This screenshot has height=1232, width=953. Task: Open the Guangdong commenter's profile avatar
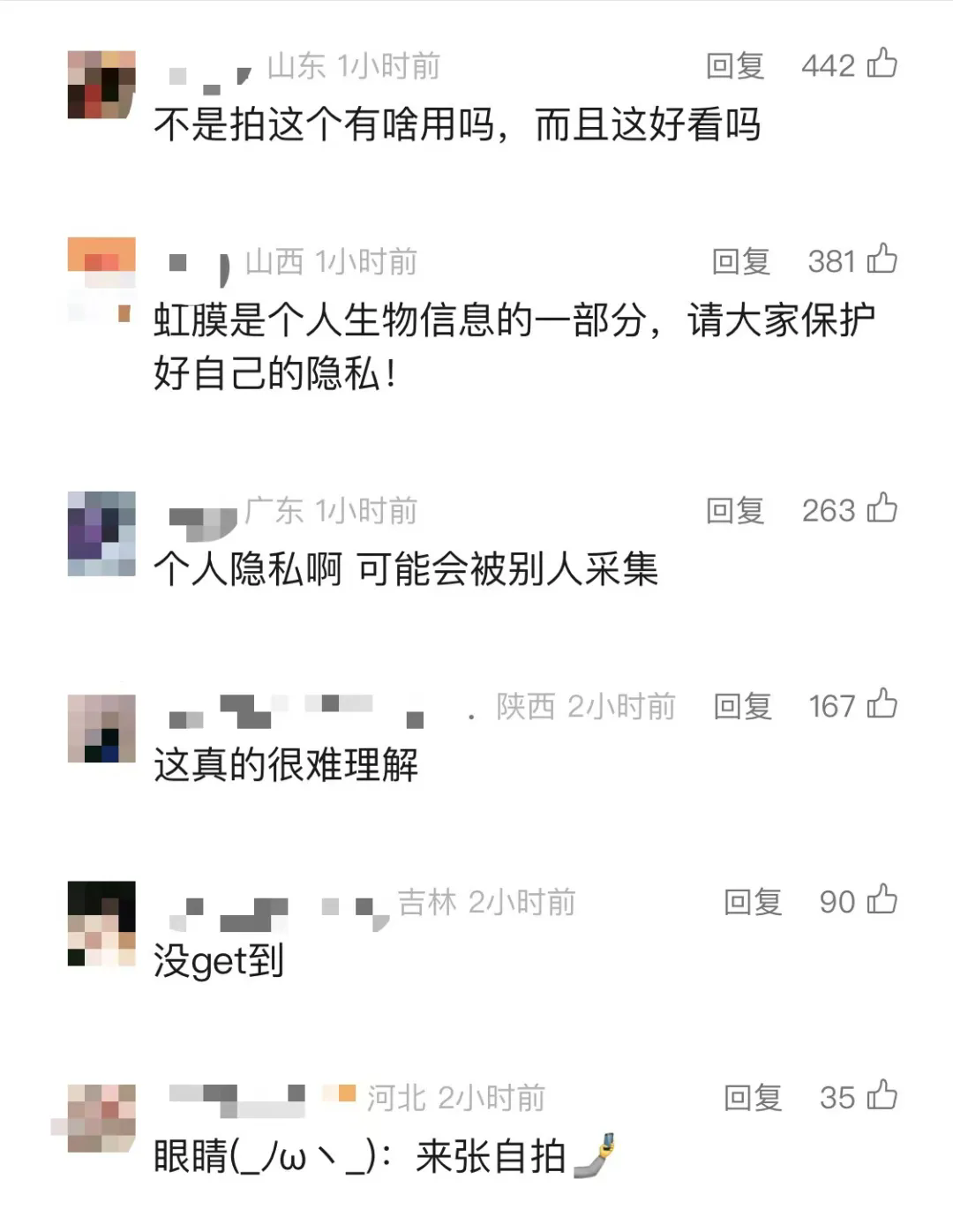101,534
